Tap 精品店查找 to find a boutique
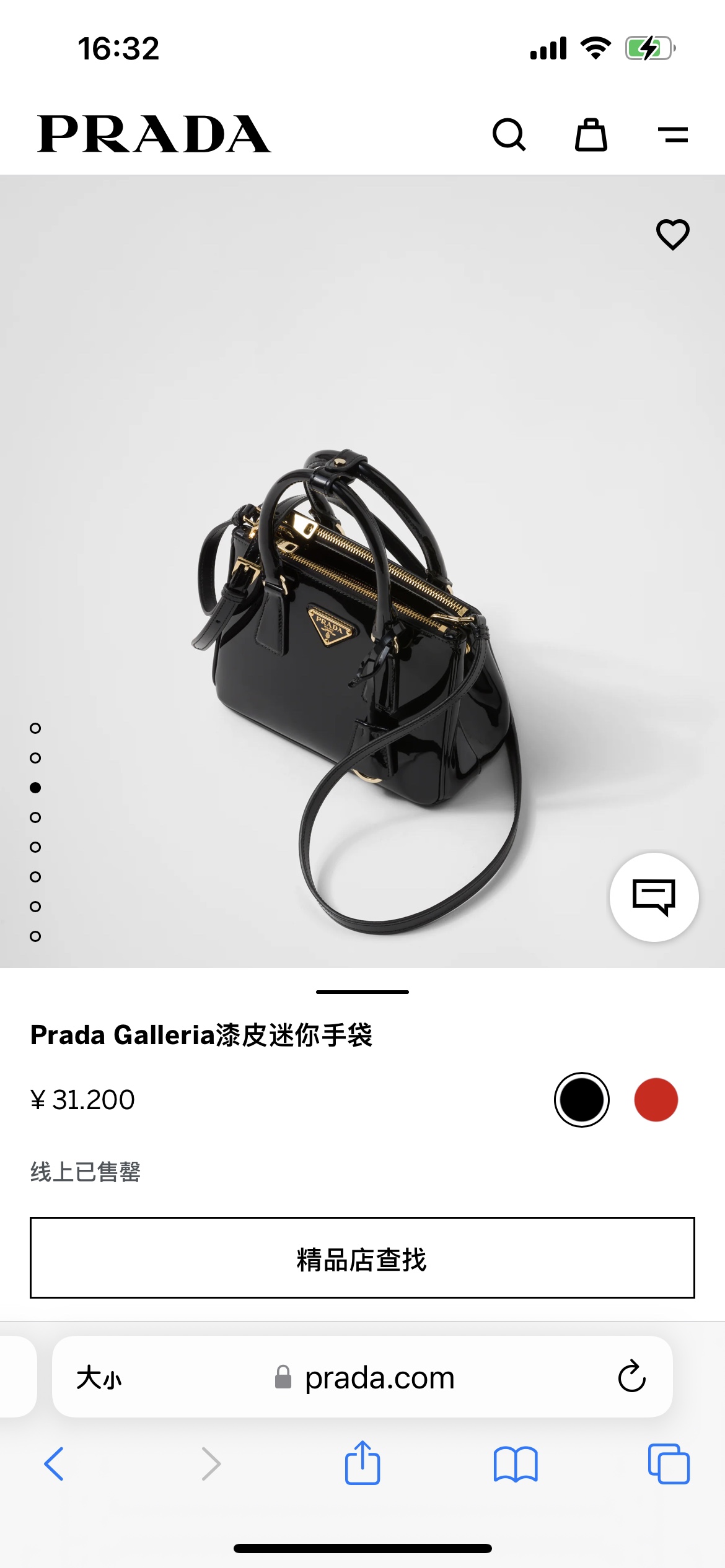Screen dimensions: 725x1568 coord(362,1258)
